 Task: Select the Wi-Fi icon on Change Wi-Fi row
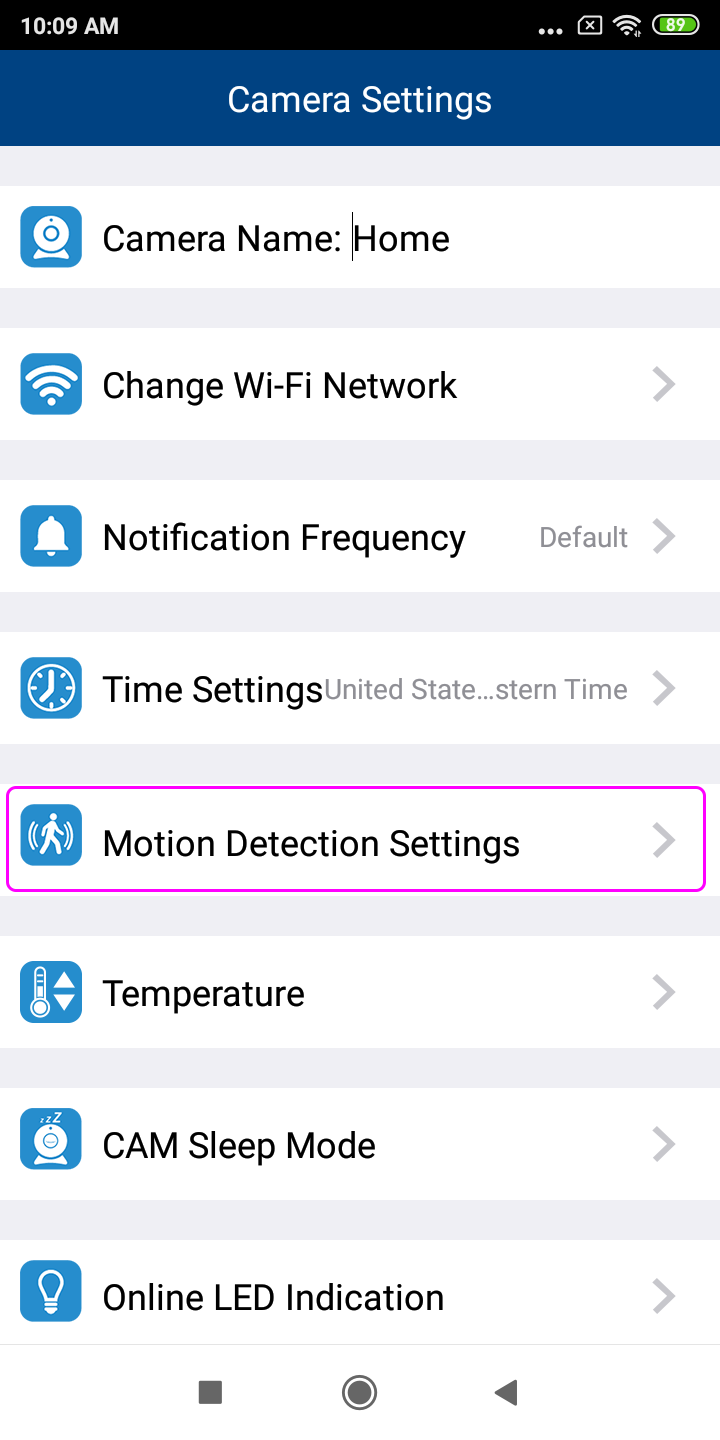coord(51,384)
